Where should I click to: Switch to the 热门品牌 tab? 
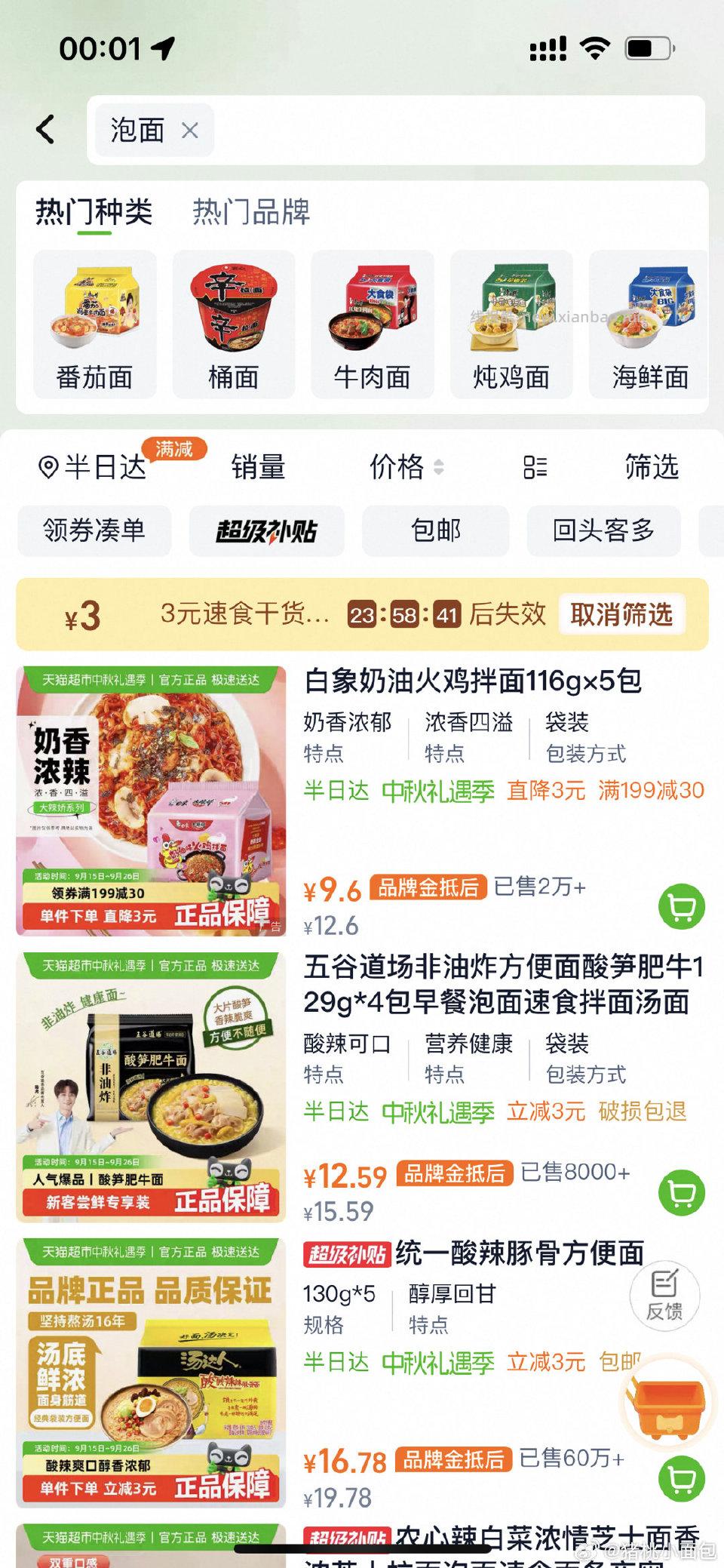pyautogui.click(x=251, y=214)
